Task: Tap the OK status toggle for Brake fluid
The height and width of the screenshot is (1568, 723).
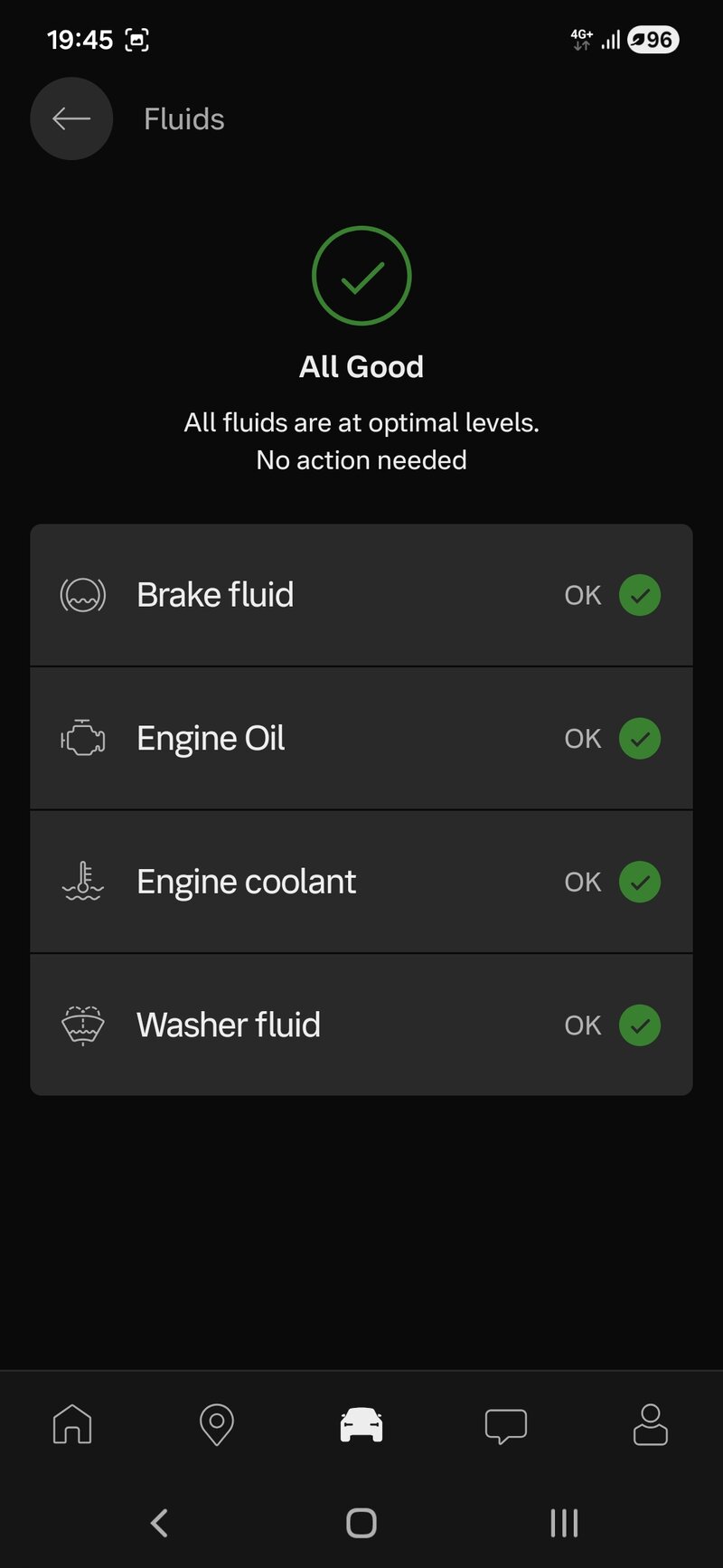Action: coord(641,594)
